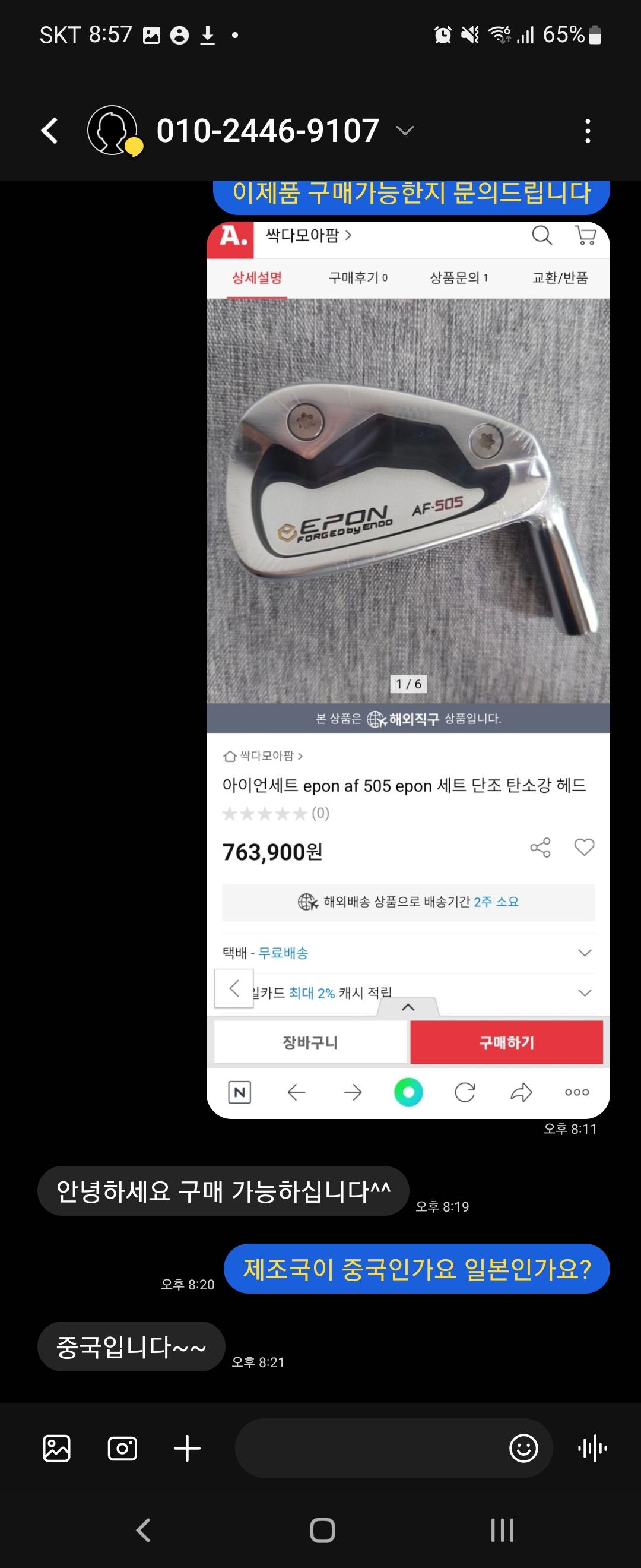Attach an image from the gallery
641x1568 pixels.
point(56,1448)
